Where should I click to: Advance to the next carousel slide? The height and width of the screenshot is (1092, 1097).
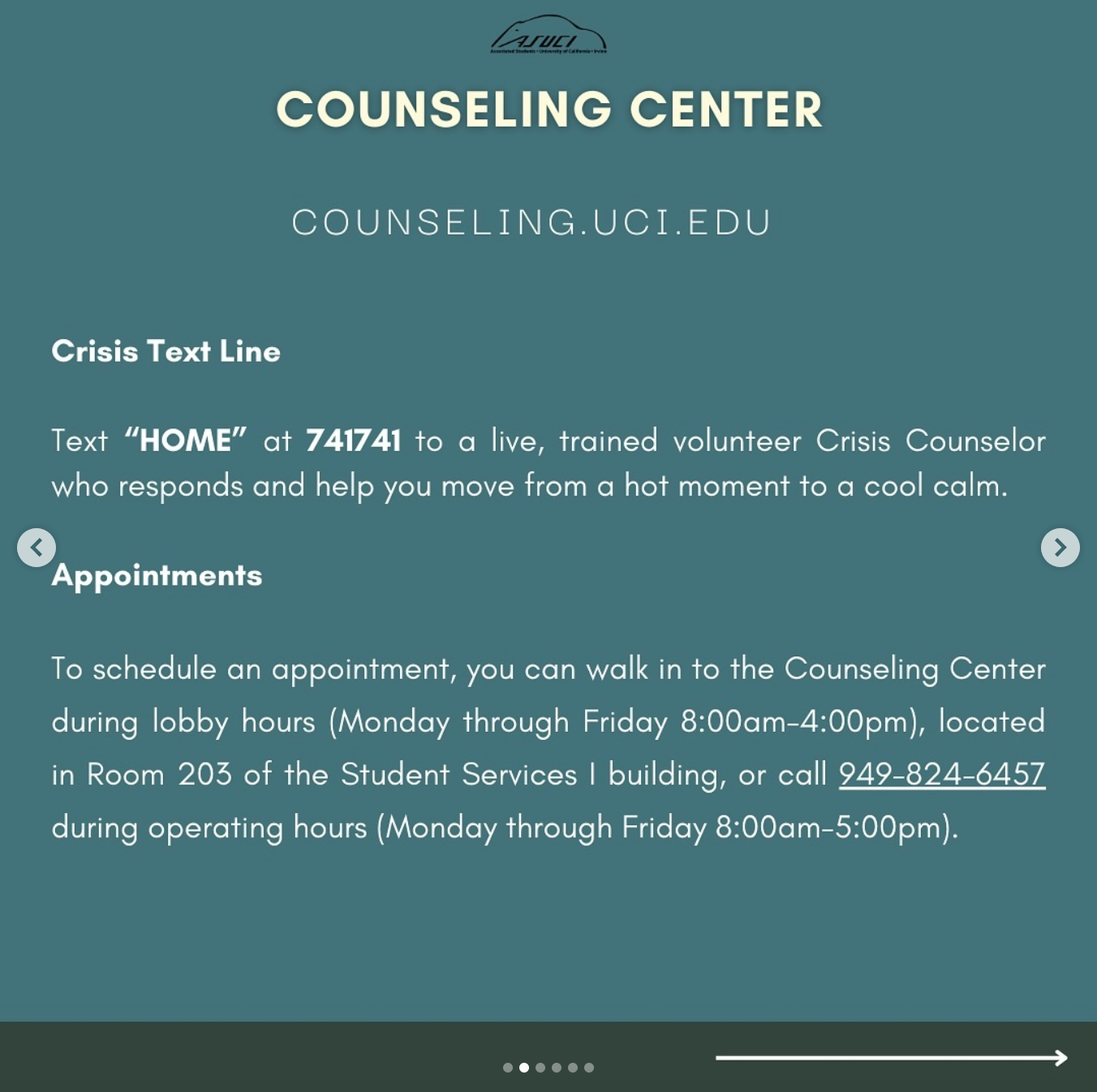click(1060, 548)
